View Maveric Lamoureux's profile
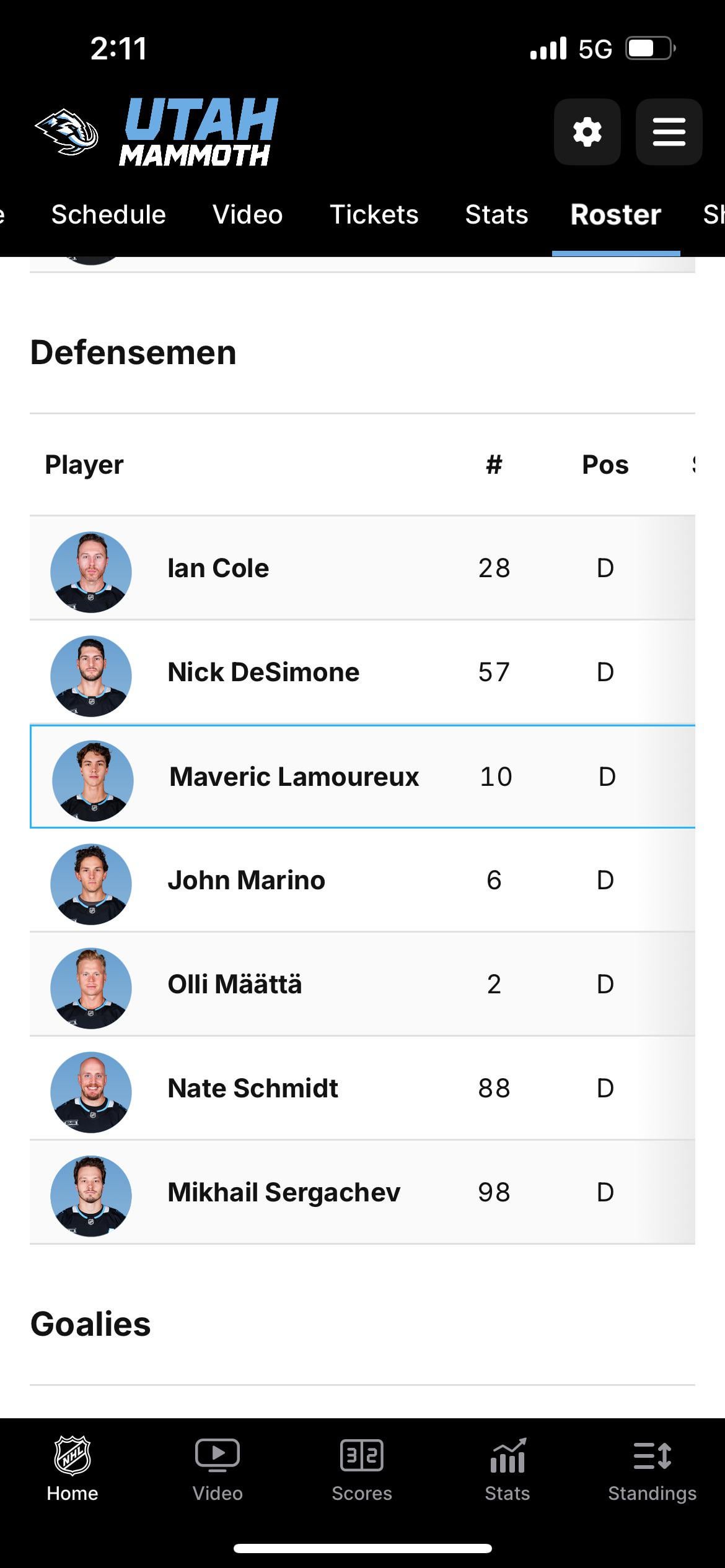 [x=294, y=777]
